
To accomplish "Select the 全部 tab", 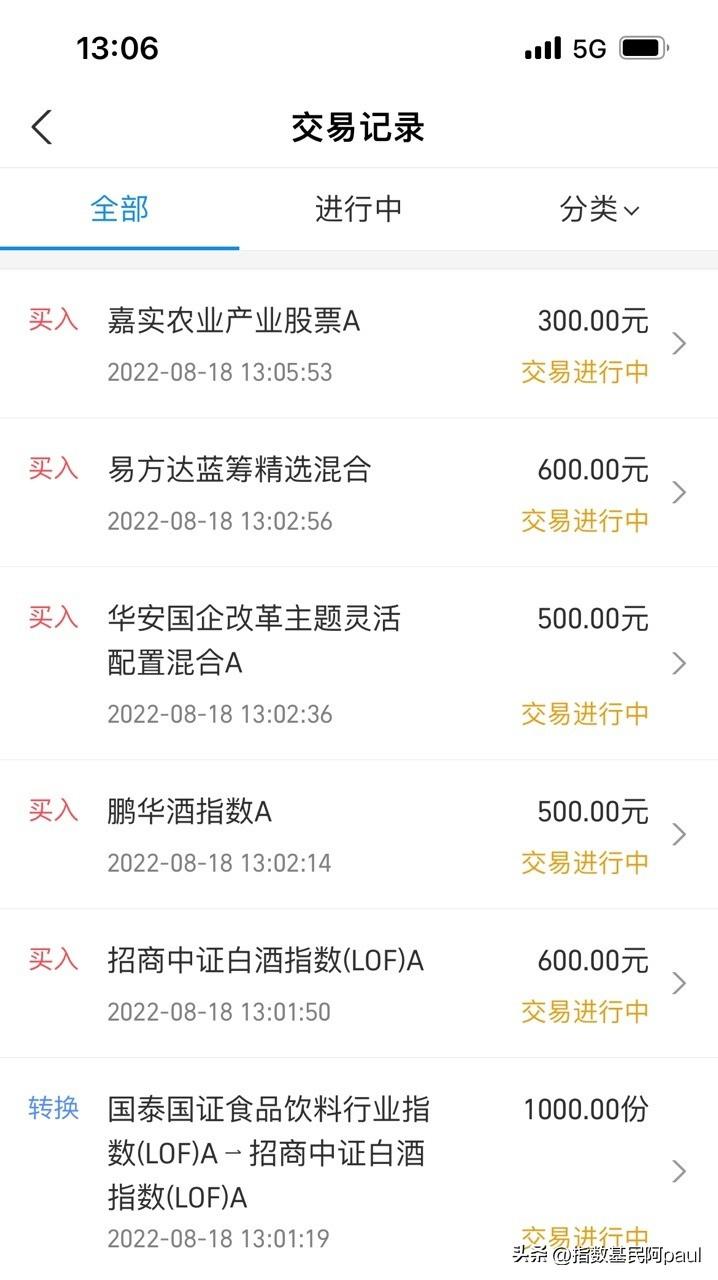I will coord(119,209).
